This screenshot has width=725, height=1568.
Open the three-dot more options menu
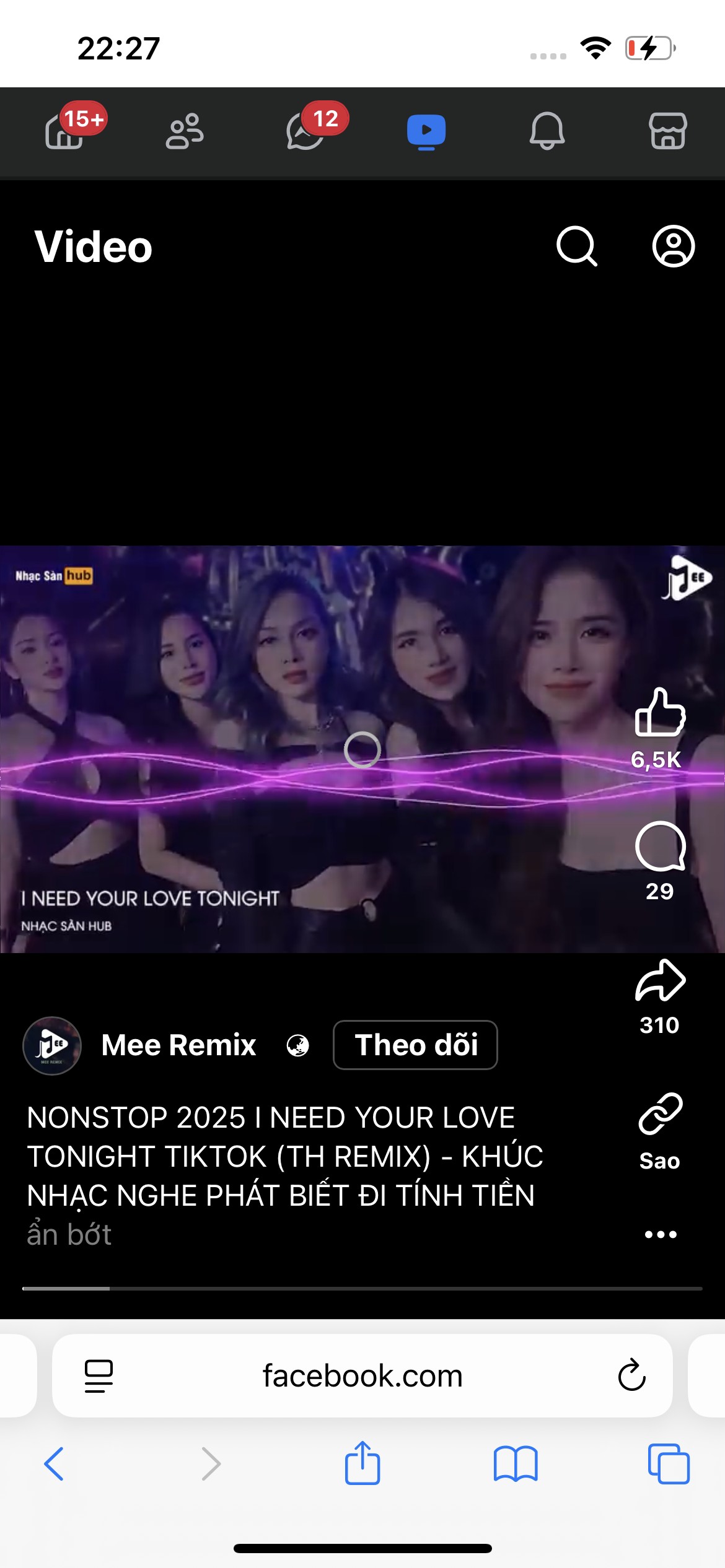[661, 1234]
